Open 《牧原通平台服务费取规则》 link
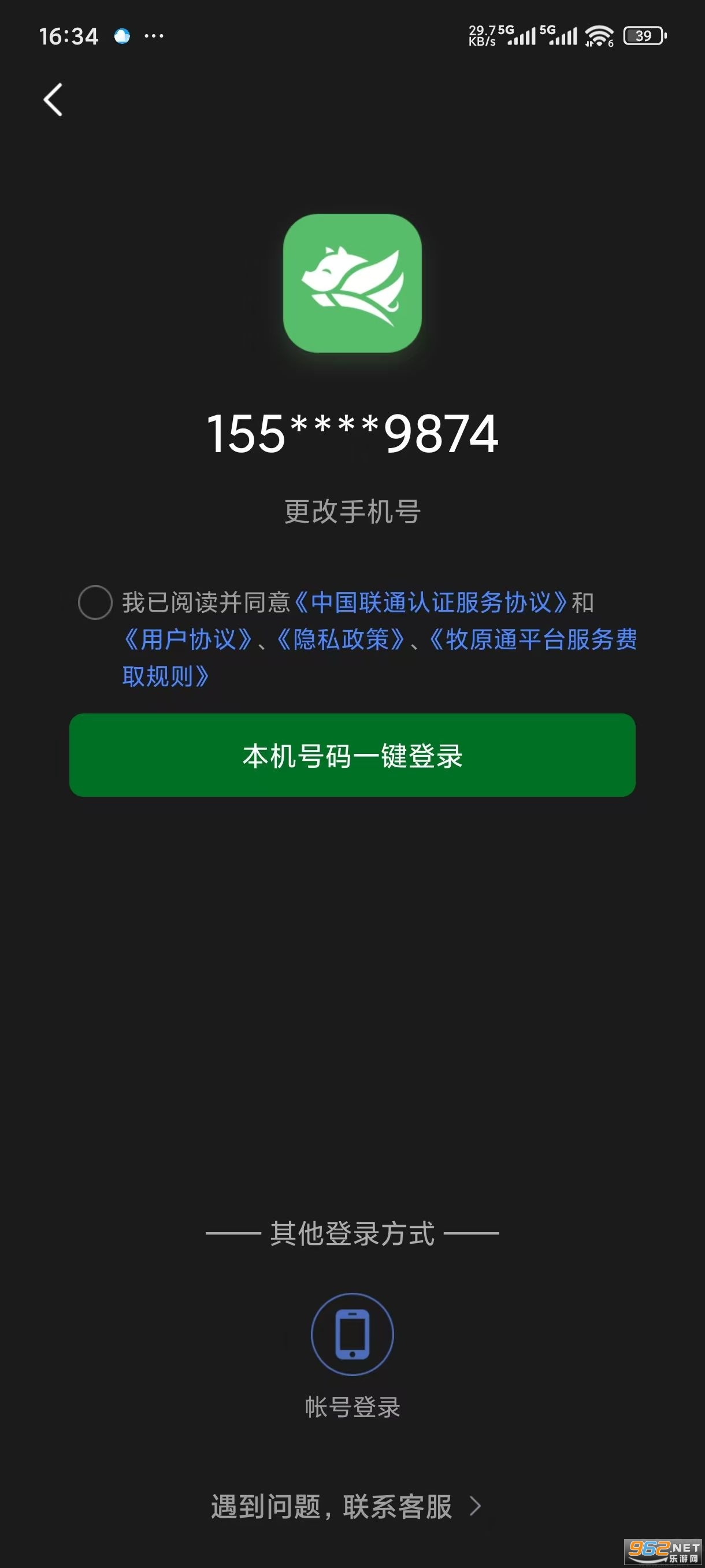 point(533,639)
